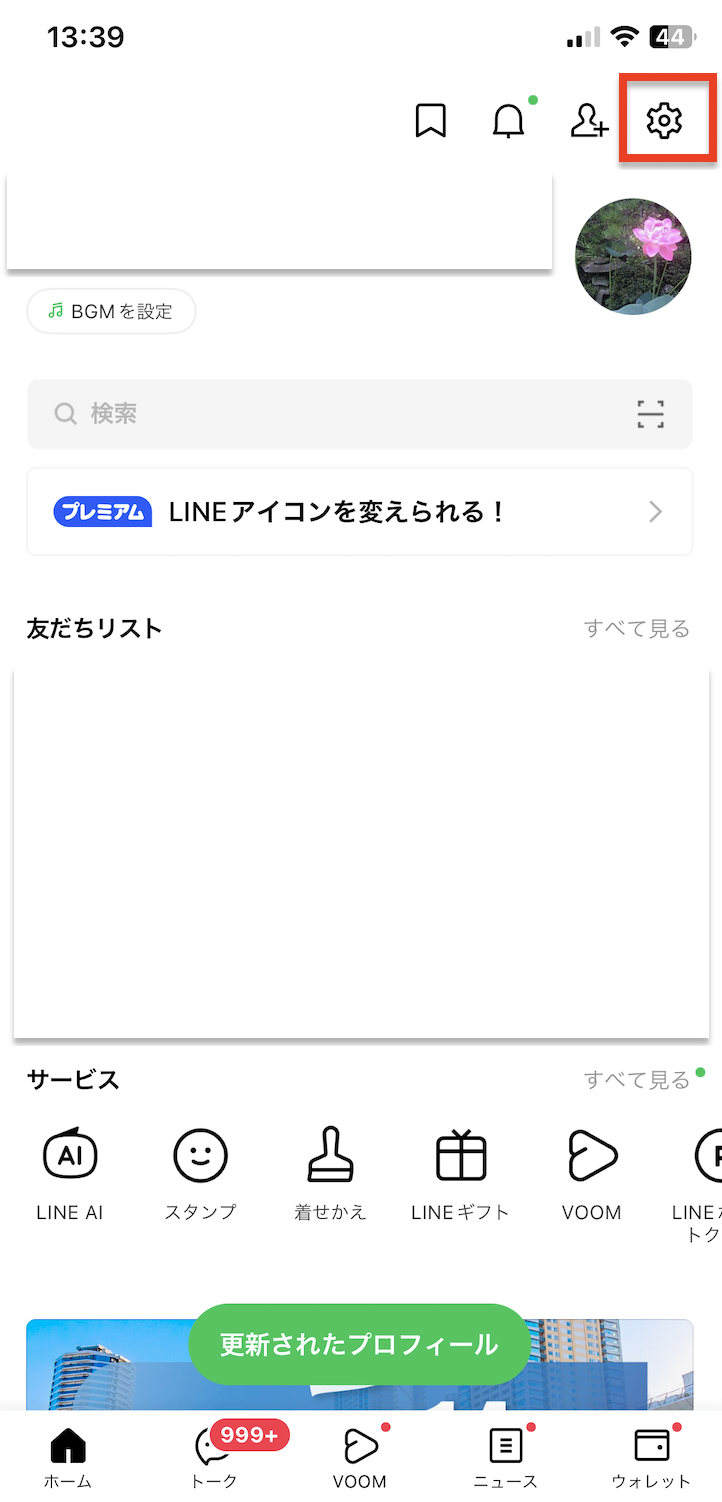Open LINEギフト service
722x1502 pixels.
point(460,1172)
